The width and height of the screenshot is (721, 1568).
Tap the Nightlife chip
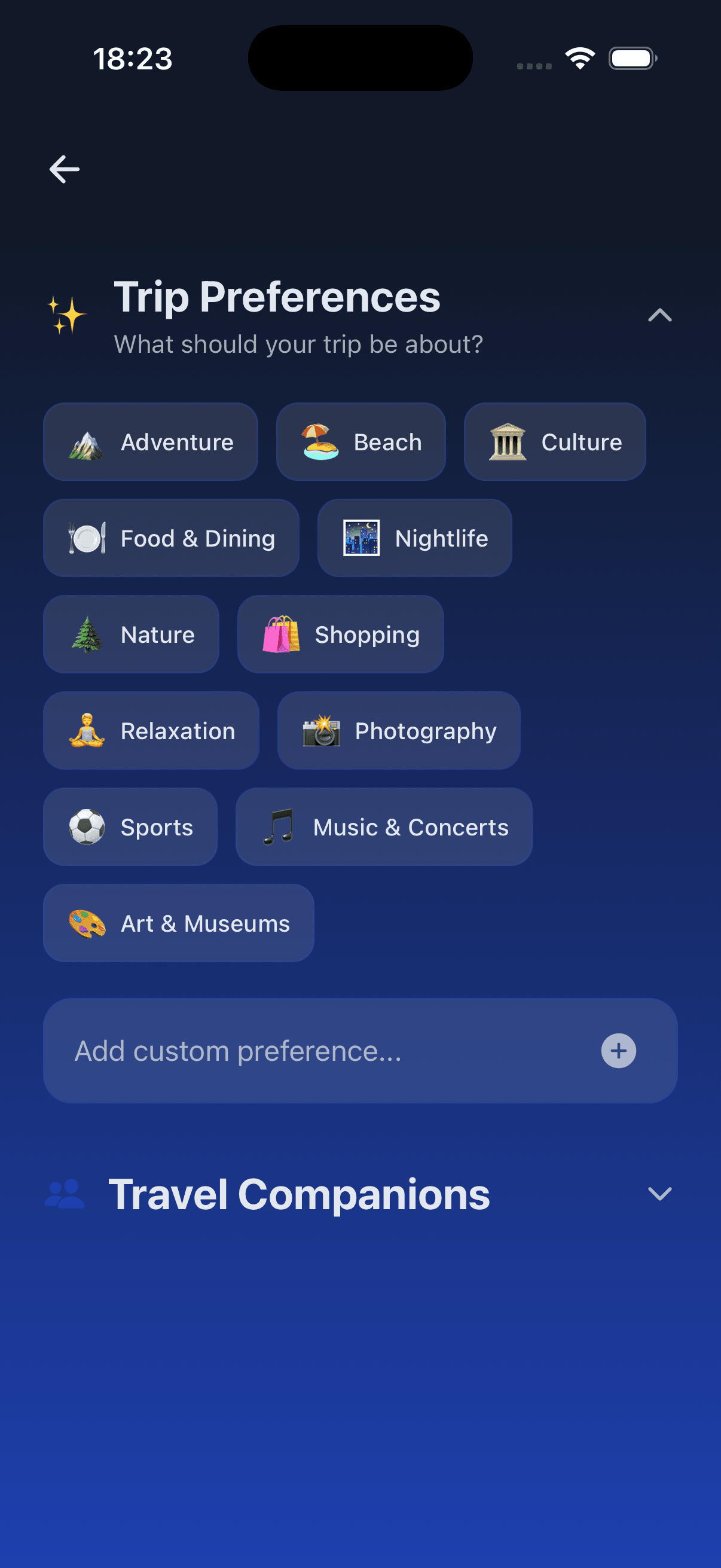click(415, 538)
